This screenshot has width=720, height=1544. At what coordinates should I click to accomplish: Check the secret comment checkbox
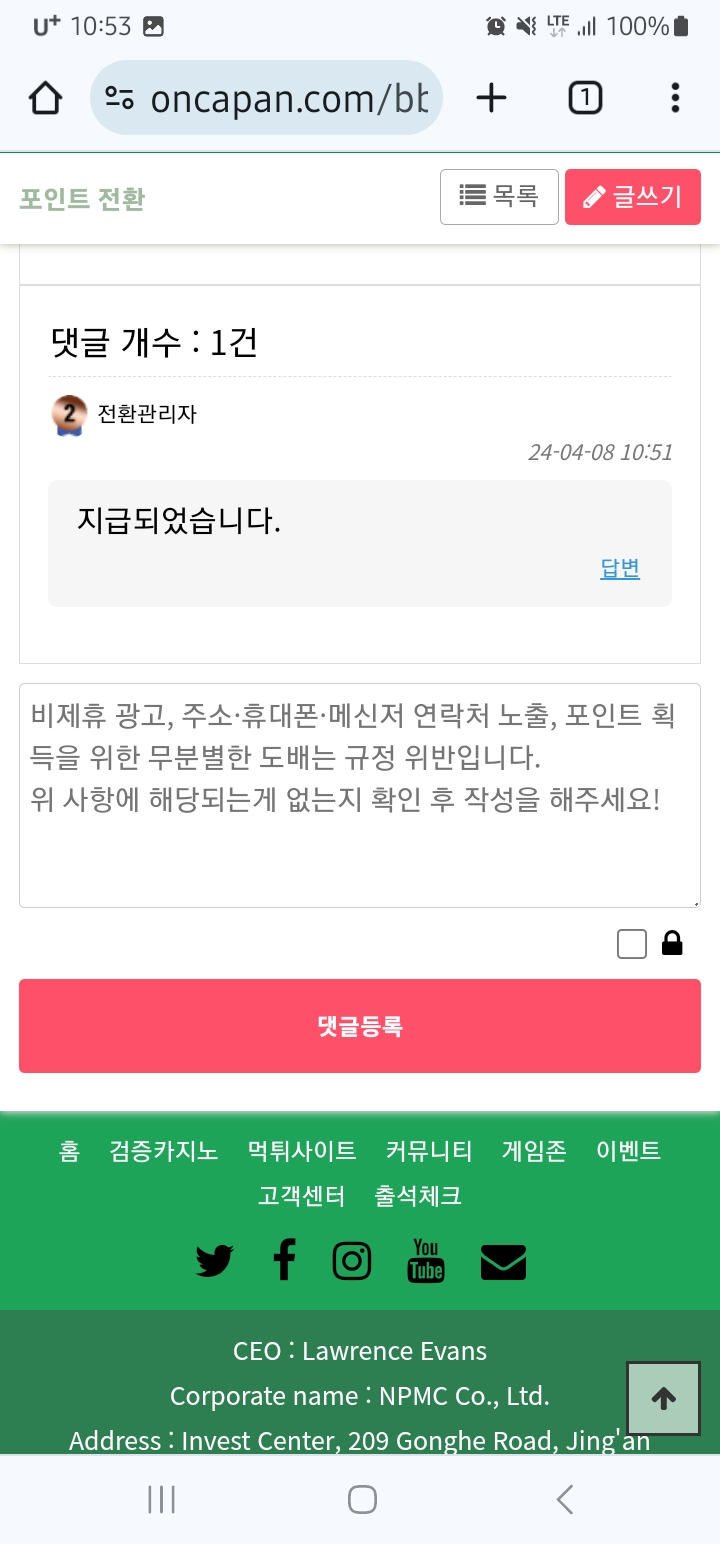click(x=632, y=944)
